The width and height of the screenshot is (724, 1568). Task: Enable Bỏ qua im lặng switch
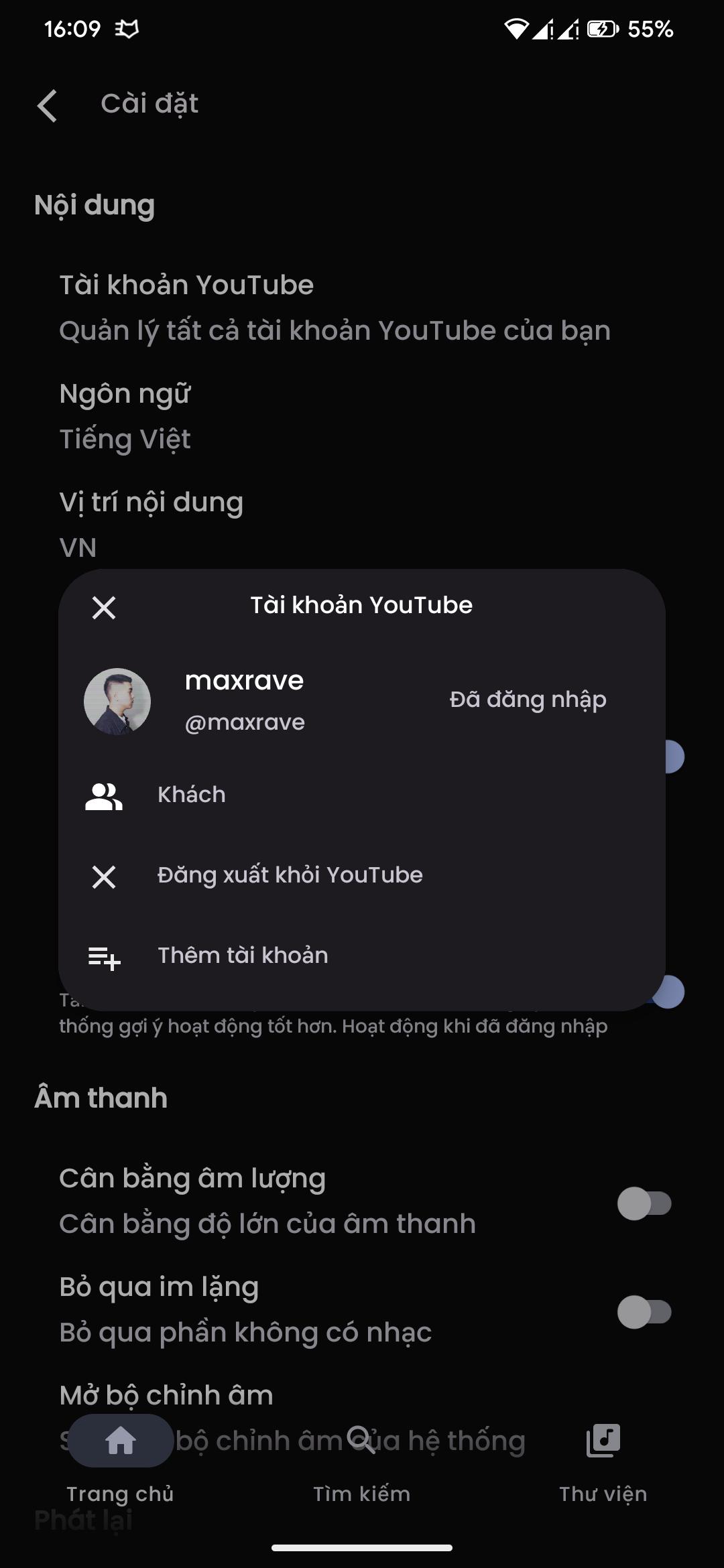click(644, 1312)
